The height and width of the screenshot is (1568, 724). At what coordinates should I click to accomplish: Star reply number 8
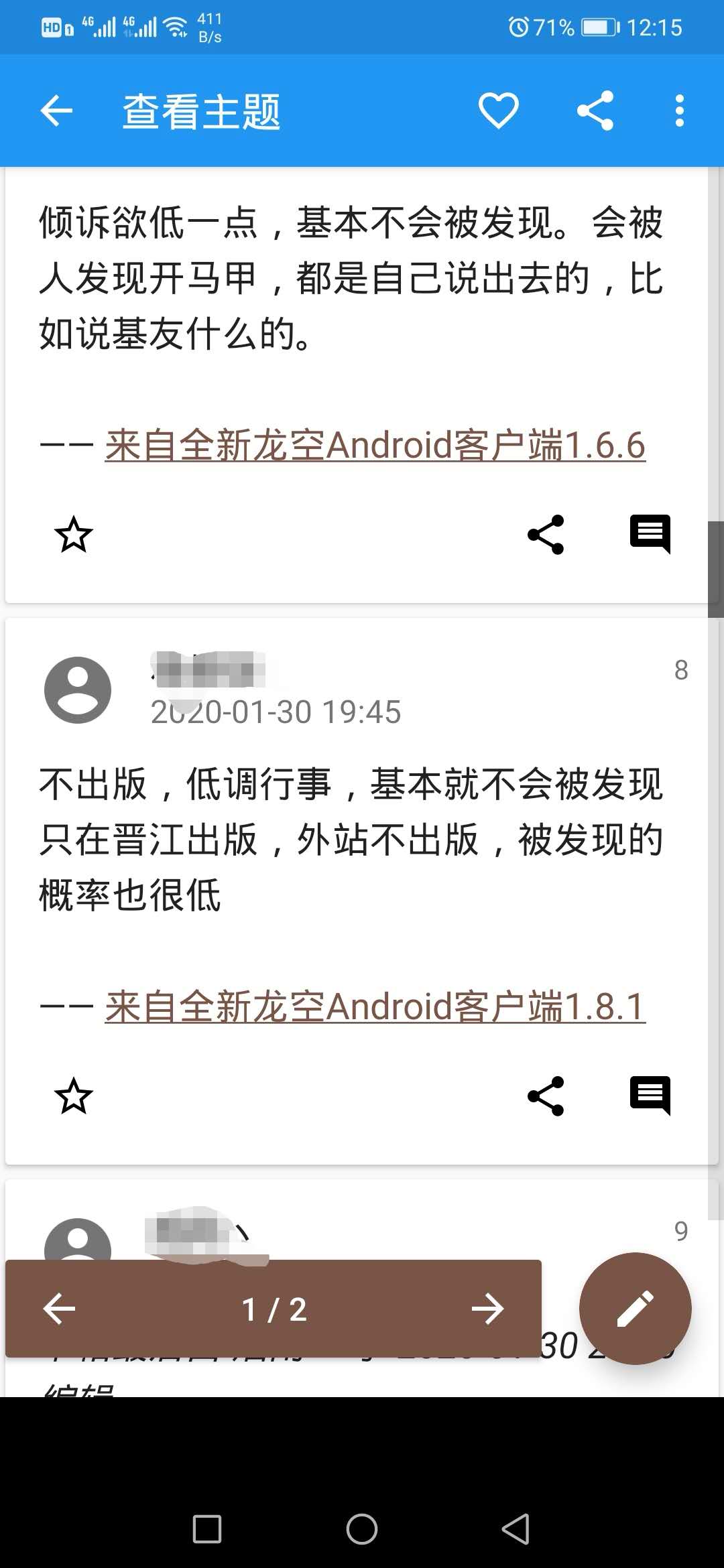coord(74,1096)
